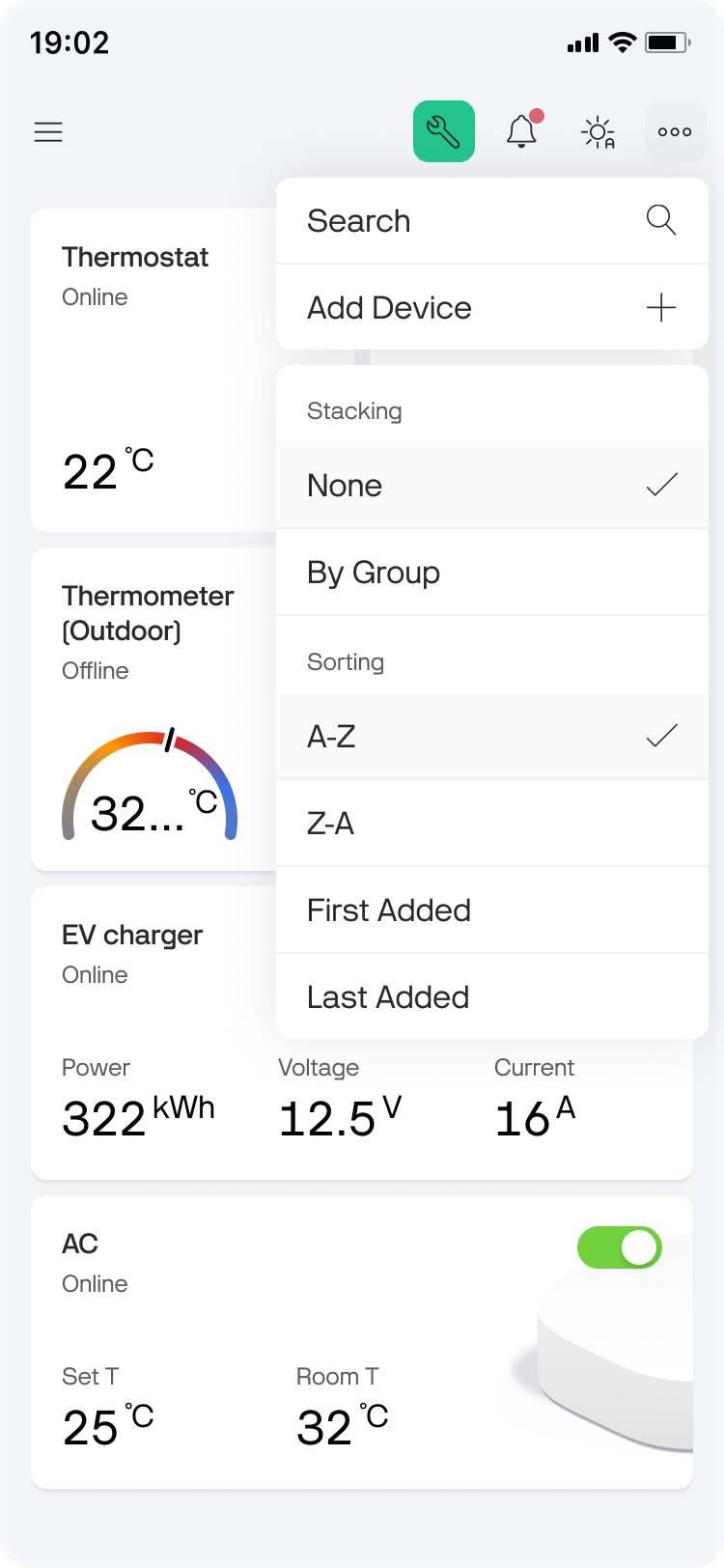Close the three-dot overflow menu
724x1568 pixels.
(x=675, y=131)
